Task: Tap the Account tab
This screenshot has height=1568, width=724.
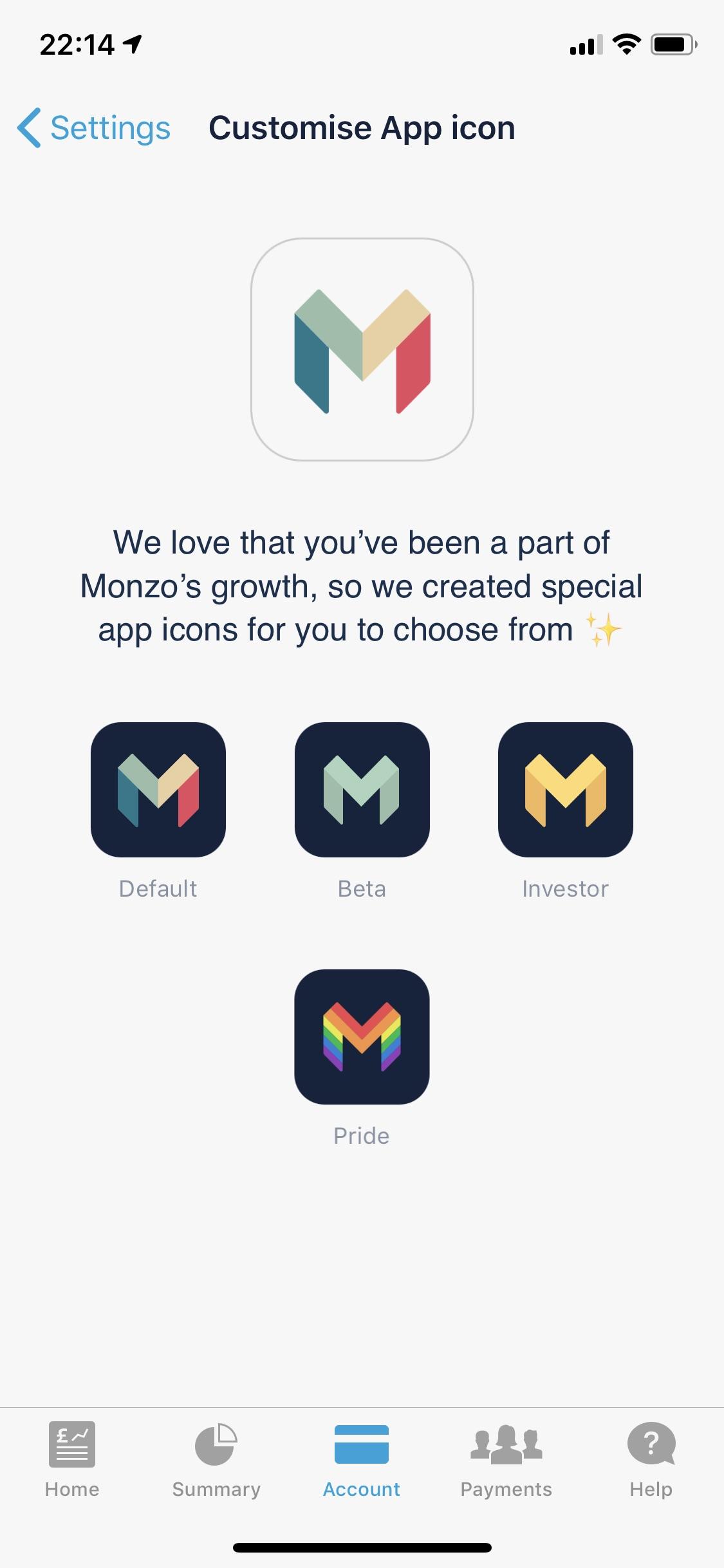Action: tap(362, 1459)
